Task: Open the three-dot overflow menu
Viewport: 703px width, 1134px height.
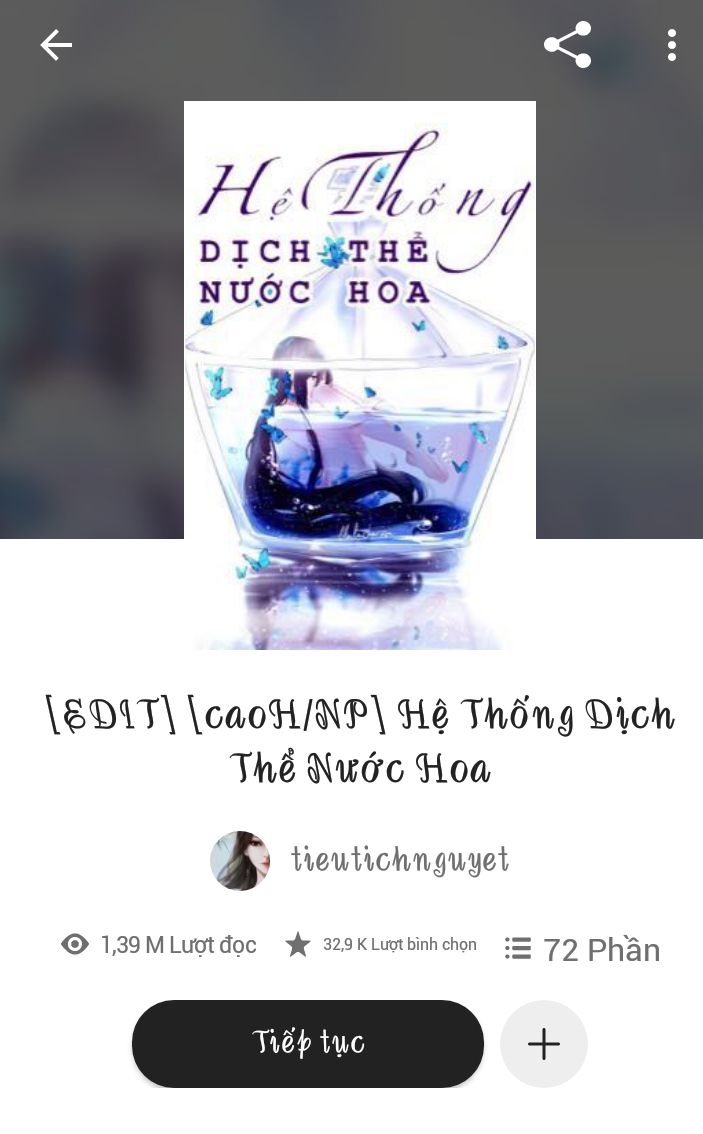Action: [672, 46]
